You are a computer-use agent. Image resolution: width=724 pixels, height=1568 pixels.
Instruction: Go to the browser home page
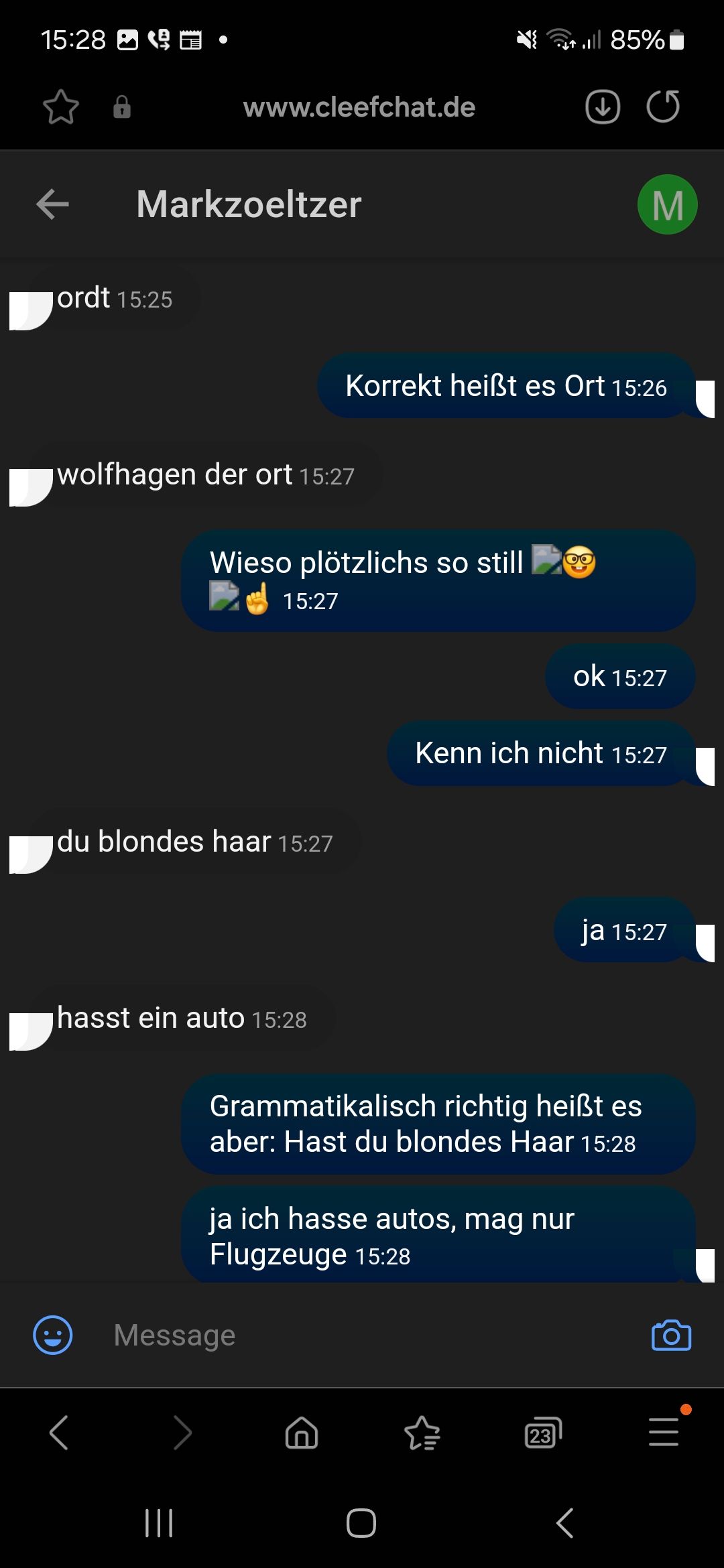point(302,1433)
